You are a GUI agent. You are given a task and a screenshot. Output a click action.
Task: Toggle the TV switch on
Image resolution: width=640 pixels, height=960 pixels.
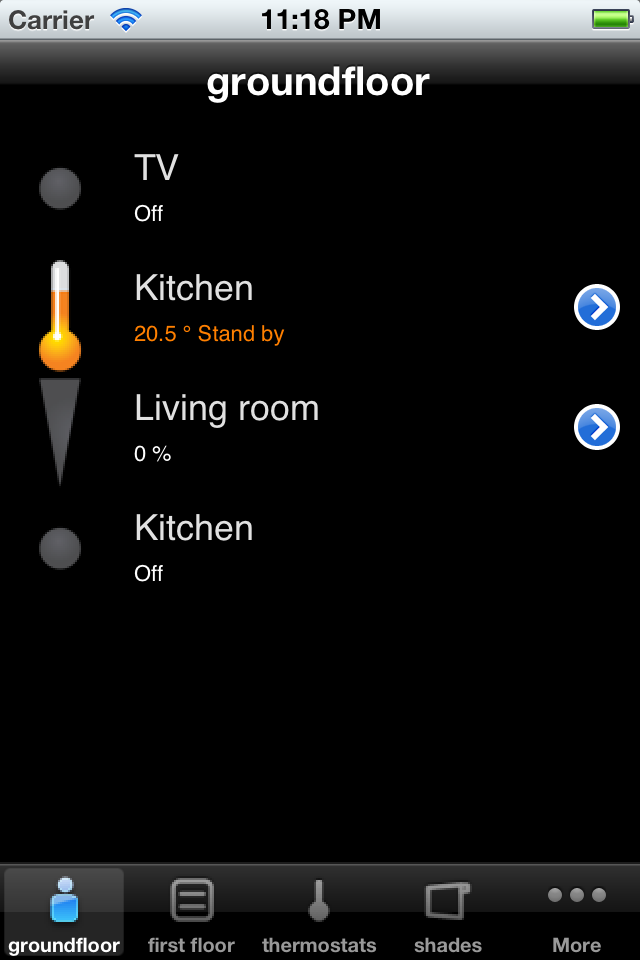60,188
